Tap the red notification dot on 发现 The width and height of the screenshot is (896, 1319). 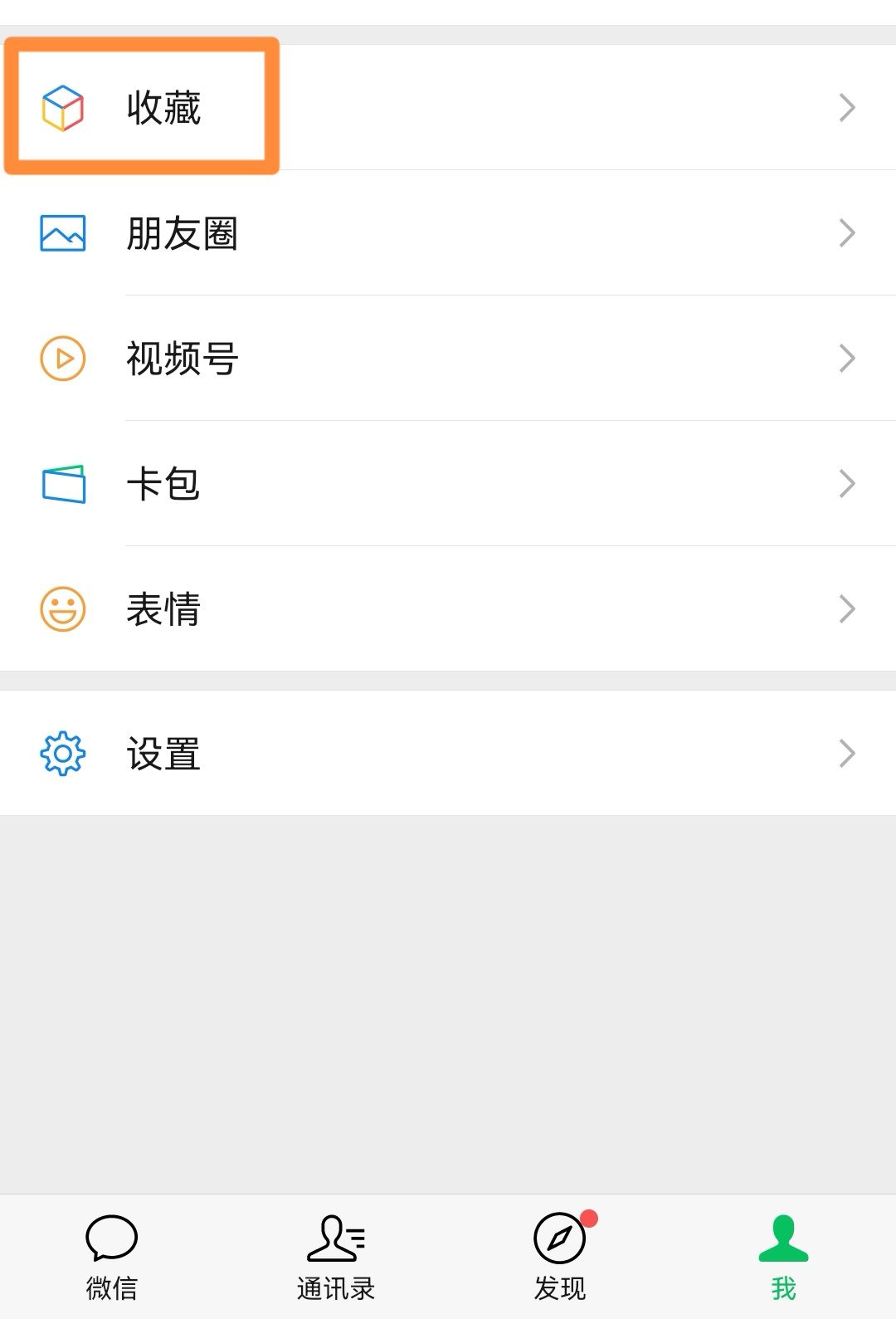click(590, 1217)
